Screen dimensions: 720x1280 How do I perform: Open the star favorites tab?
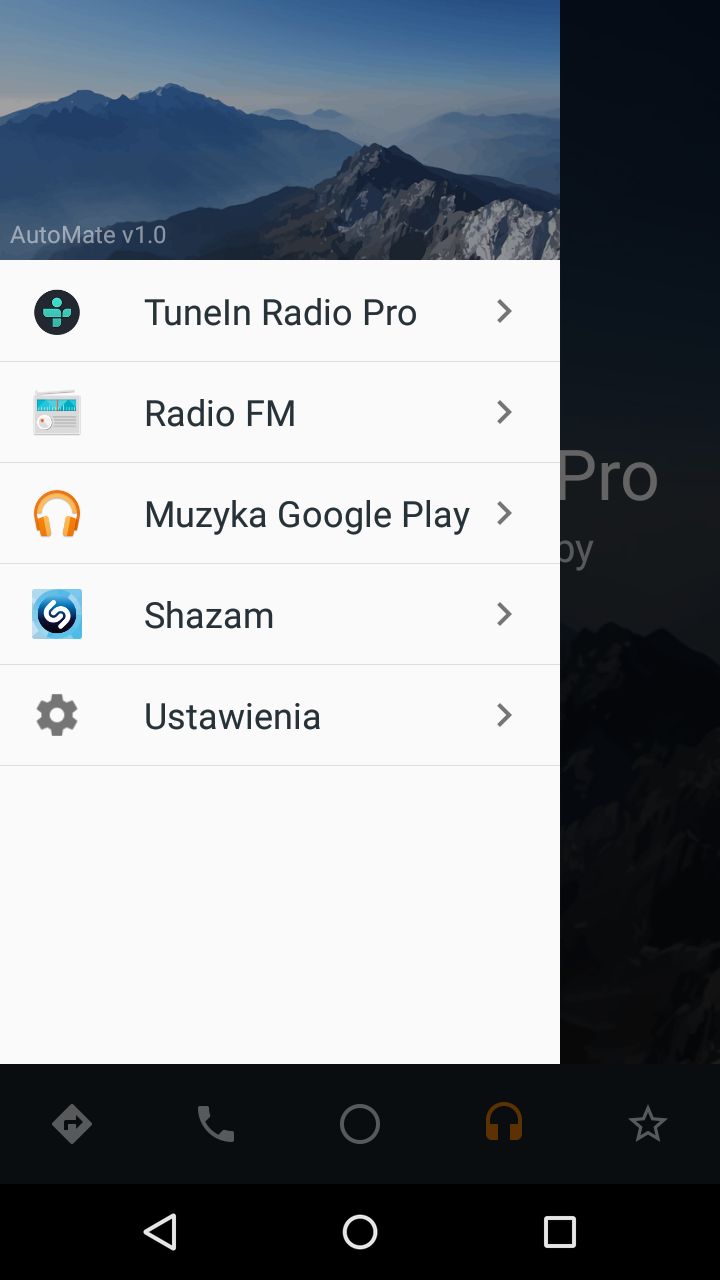click(x=648, y=1124)
